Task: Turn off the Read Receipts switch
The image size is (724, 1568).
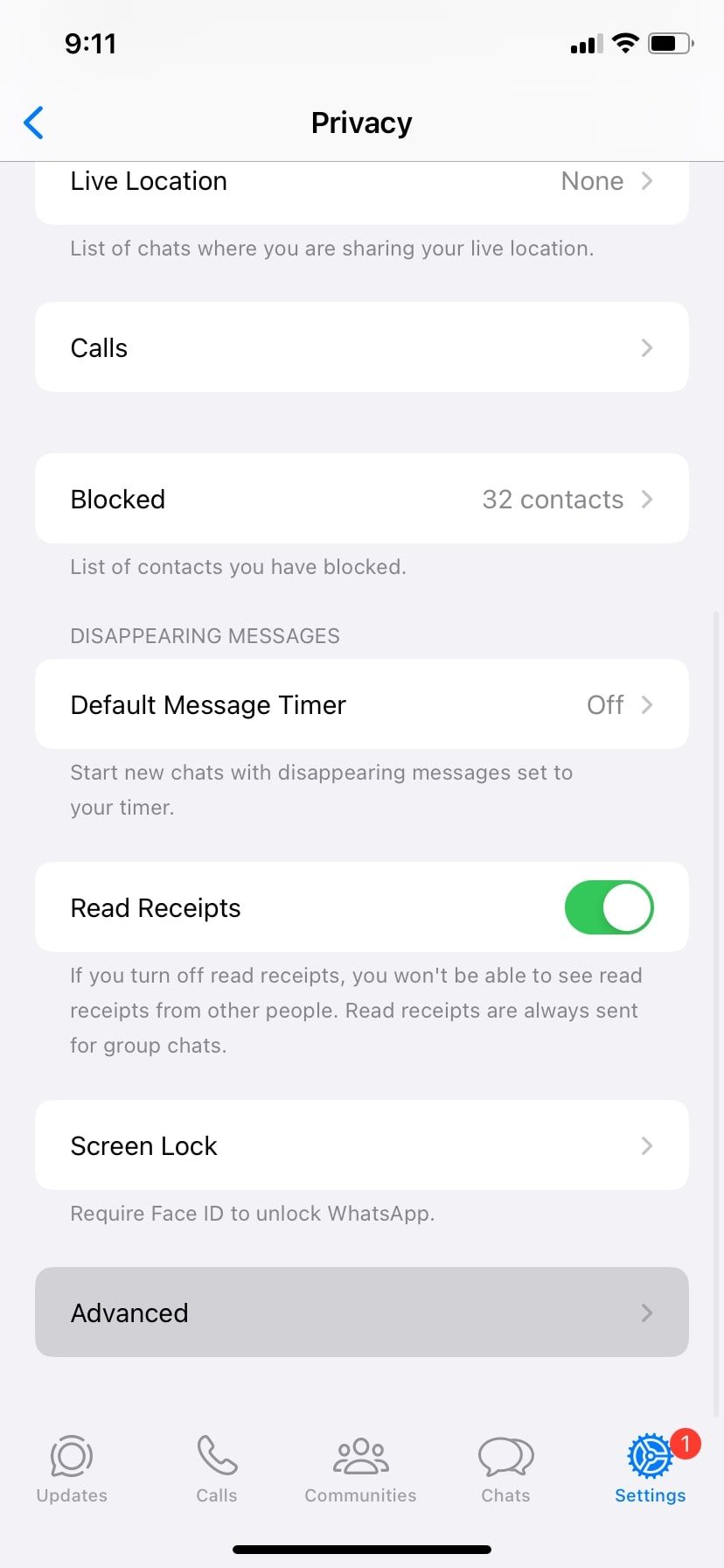Action: 609,907
